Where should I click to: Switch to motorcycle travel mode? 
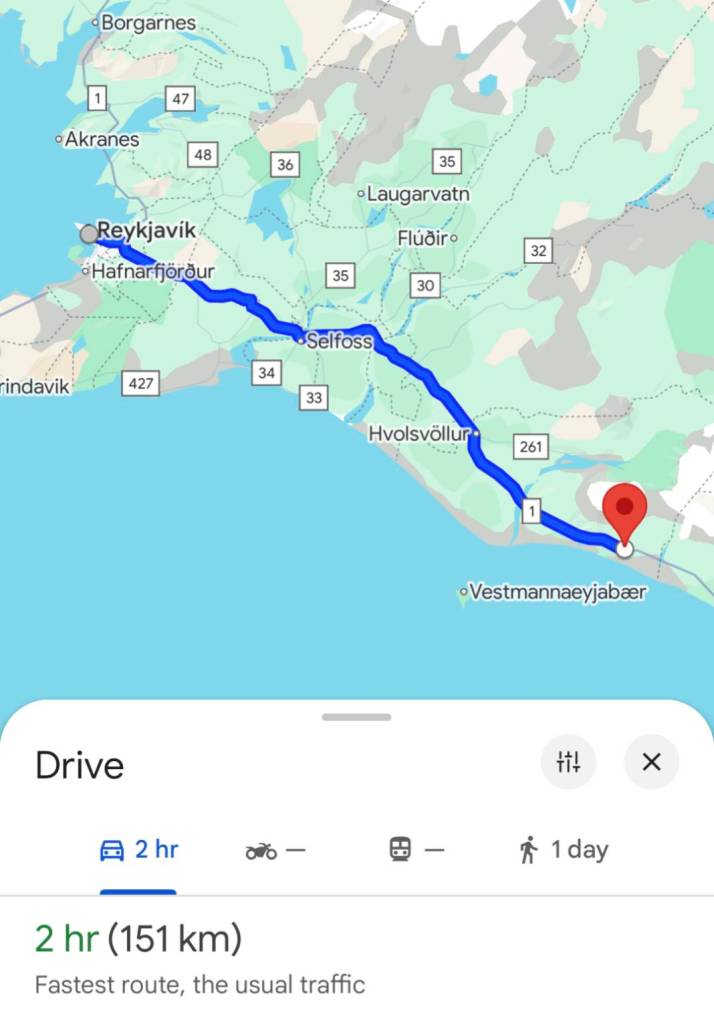[274, 850]
